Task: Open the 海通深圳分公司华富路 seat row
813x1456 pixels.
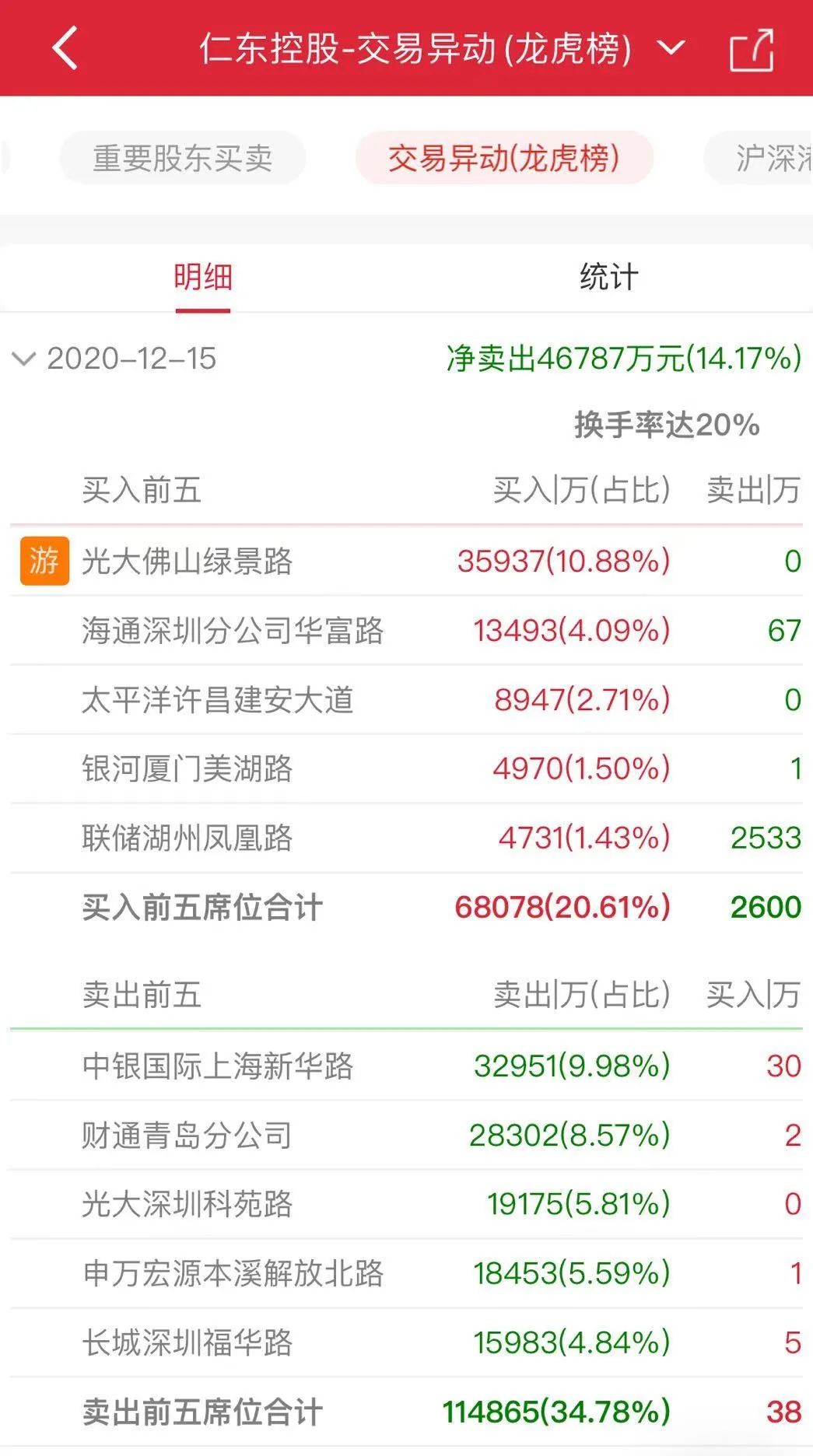Action: (233, 631)
